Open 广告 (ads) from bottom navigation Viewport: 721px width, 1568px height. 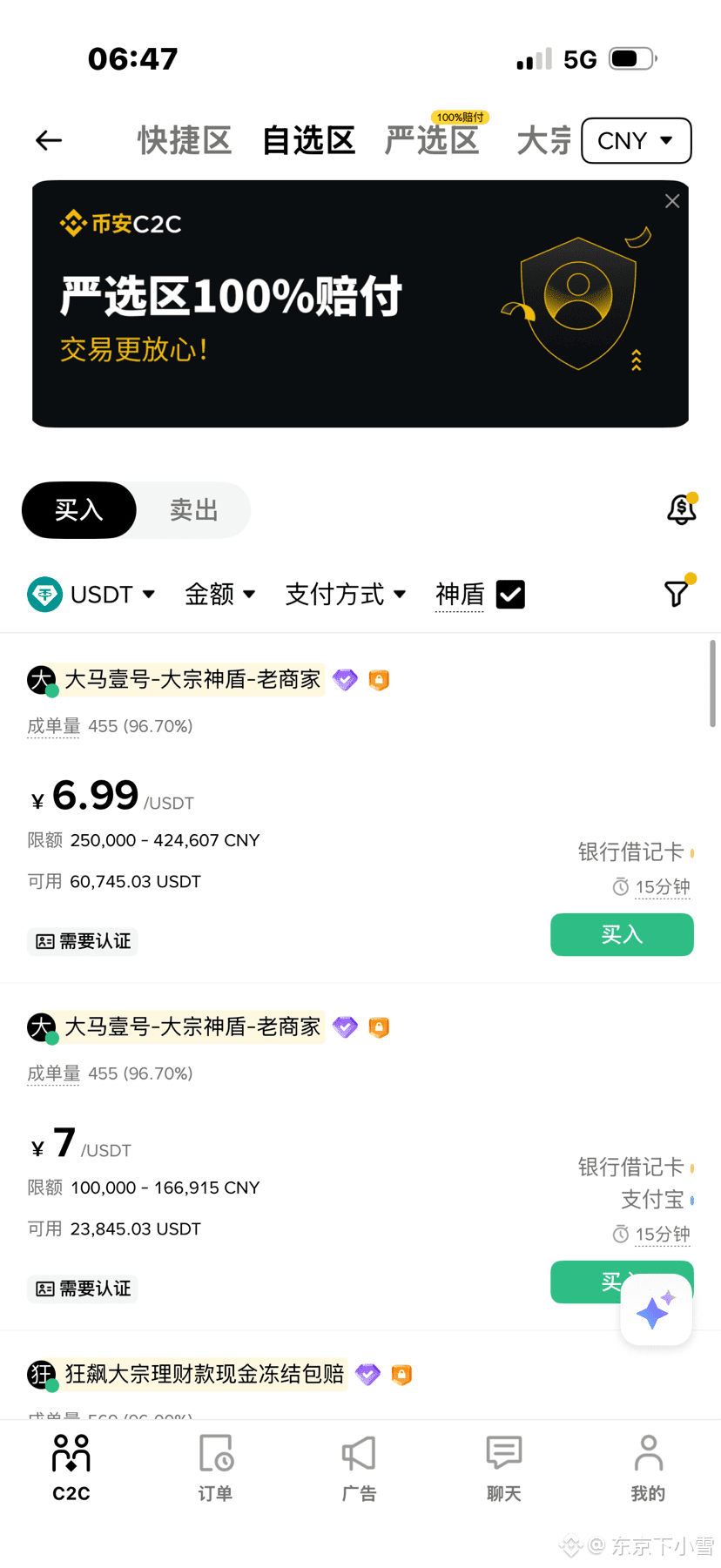[x=360, y=1468]
